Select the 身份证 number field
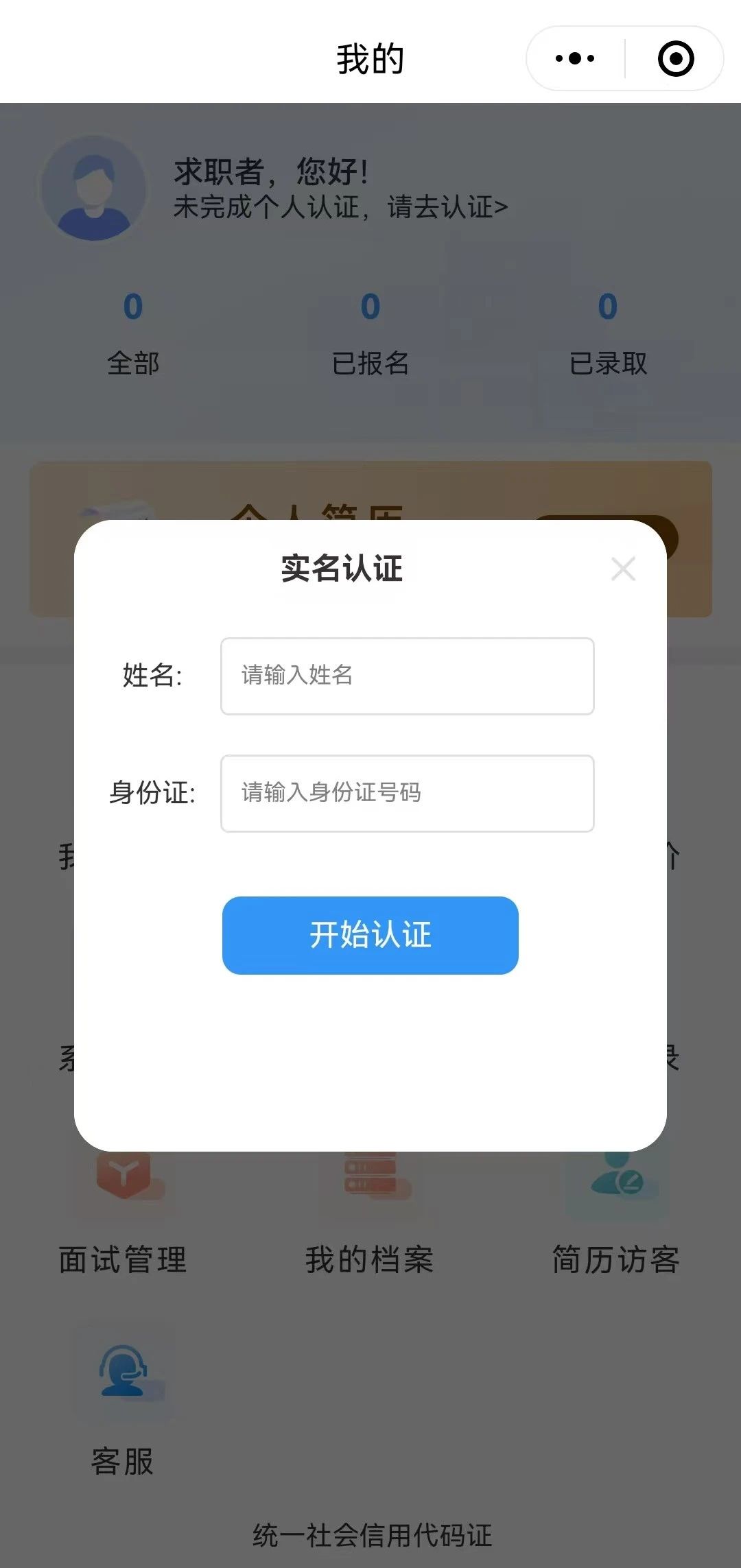Image resolution: width=741 pixels, height=1568 pixels. [407, 794]
